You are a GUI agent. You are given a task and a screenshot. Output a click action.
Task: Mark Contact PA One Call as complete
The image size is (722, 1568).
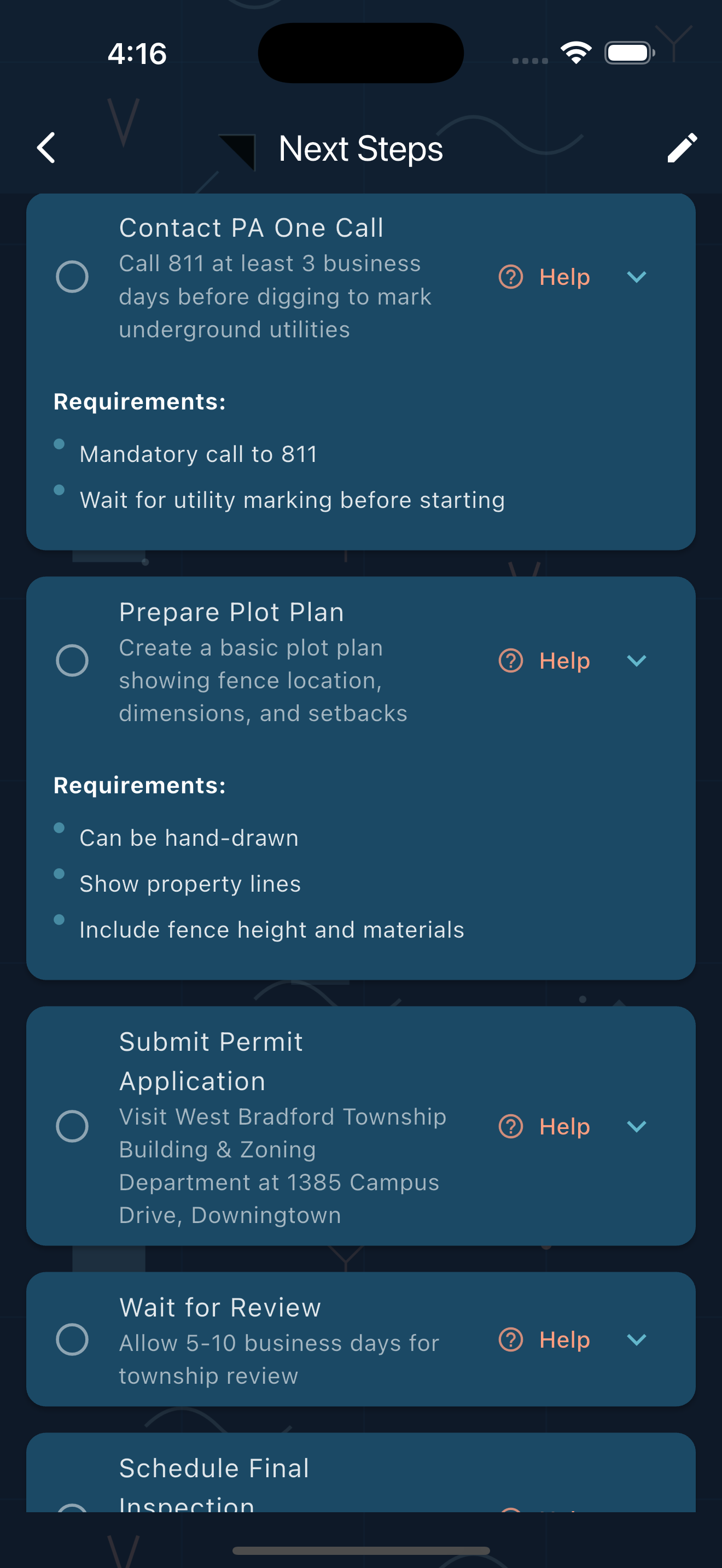(x=72, y=277)
